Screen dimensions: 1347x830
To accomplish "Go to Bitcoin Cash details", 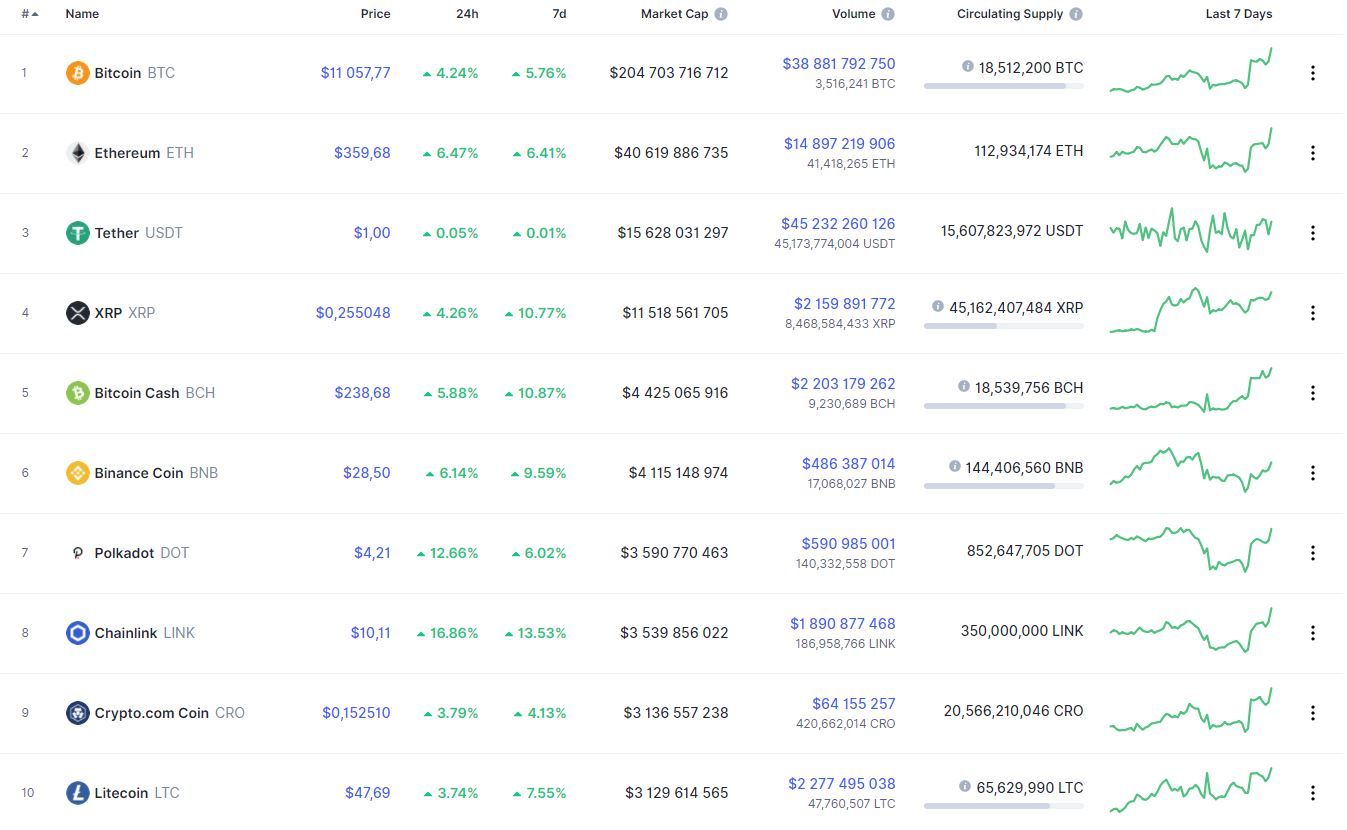I will [136, 393].
